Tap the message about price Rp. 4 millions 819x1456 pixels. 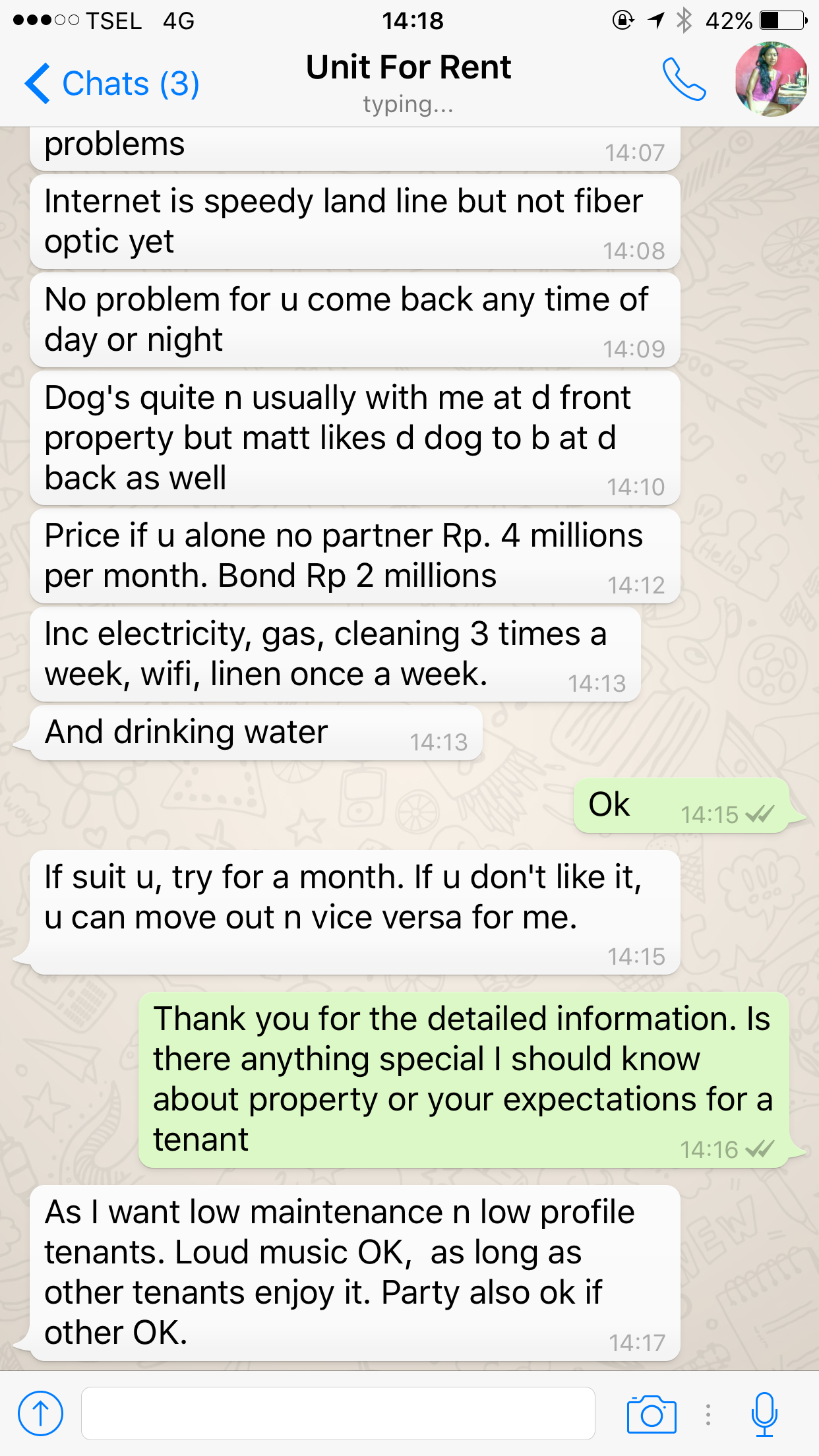(x=353, y=554)
